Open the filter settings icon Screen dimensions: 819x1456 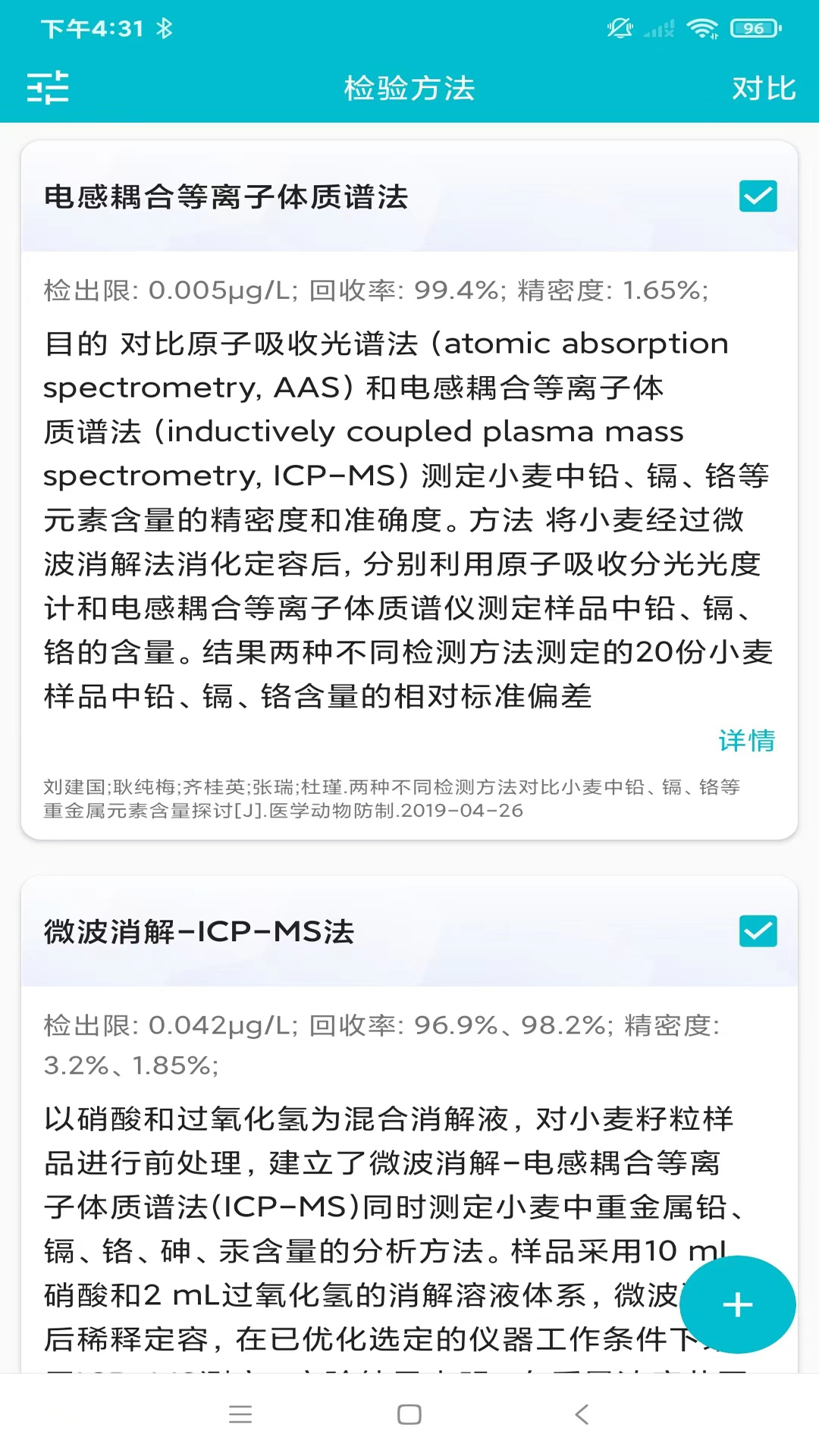click(48, 88)
